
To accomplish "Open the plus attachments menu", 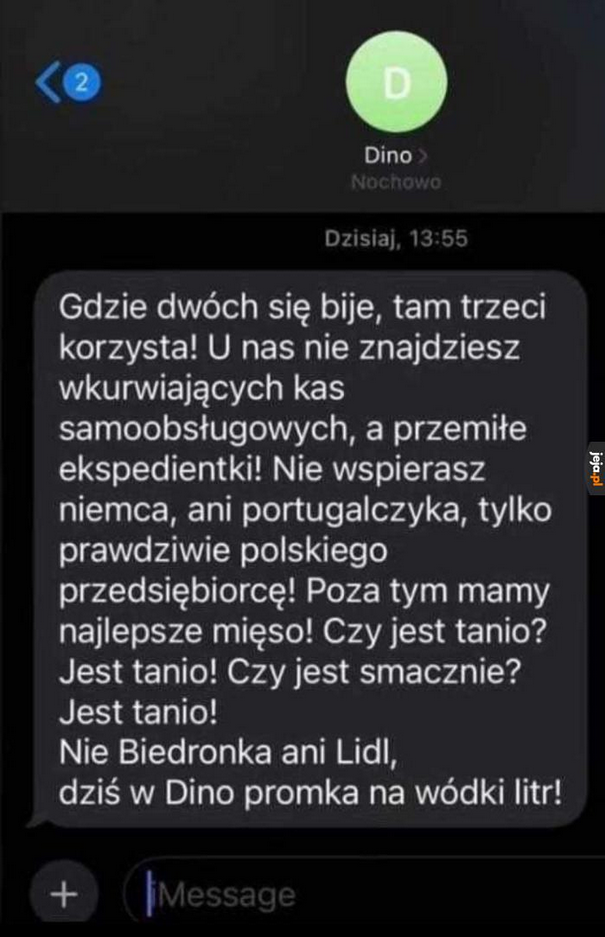I will tap(64, 894).
